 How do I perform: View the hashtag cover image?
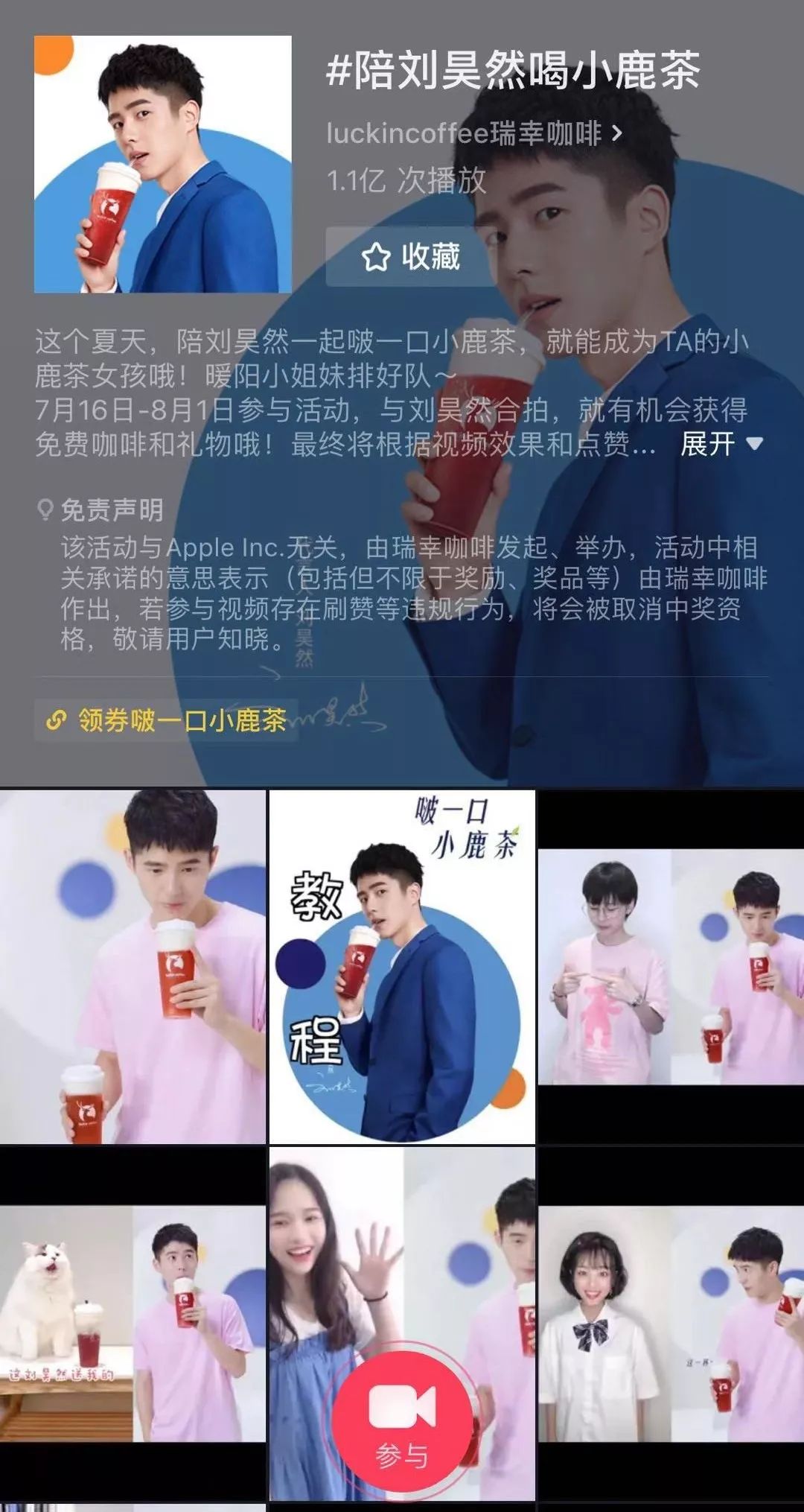[163, 164]
